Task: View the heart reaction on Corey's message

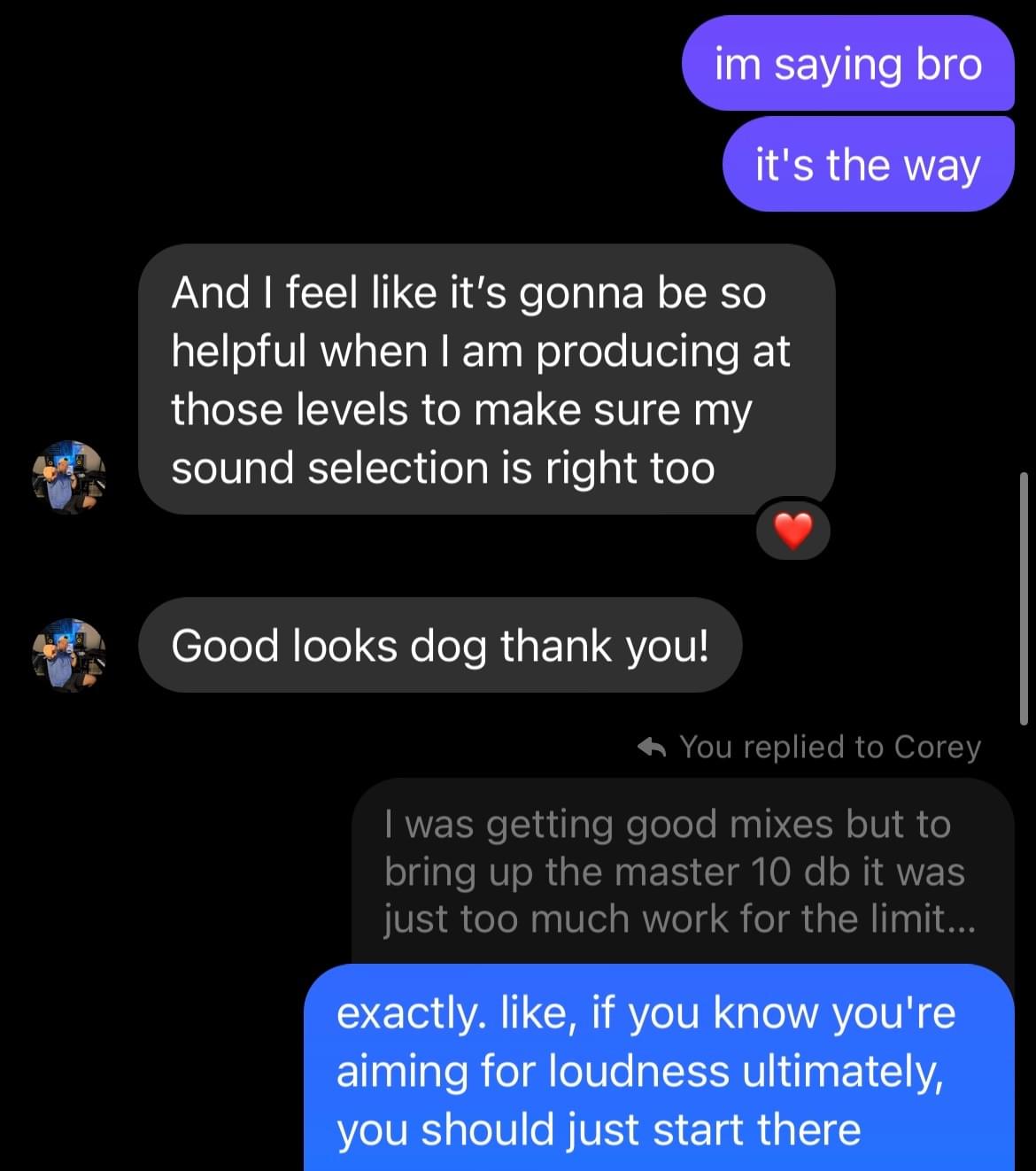Action: tap(792, 531)
